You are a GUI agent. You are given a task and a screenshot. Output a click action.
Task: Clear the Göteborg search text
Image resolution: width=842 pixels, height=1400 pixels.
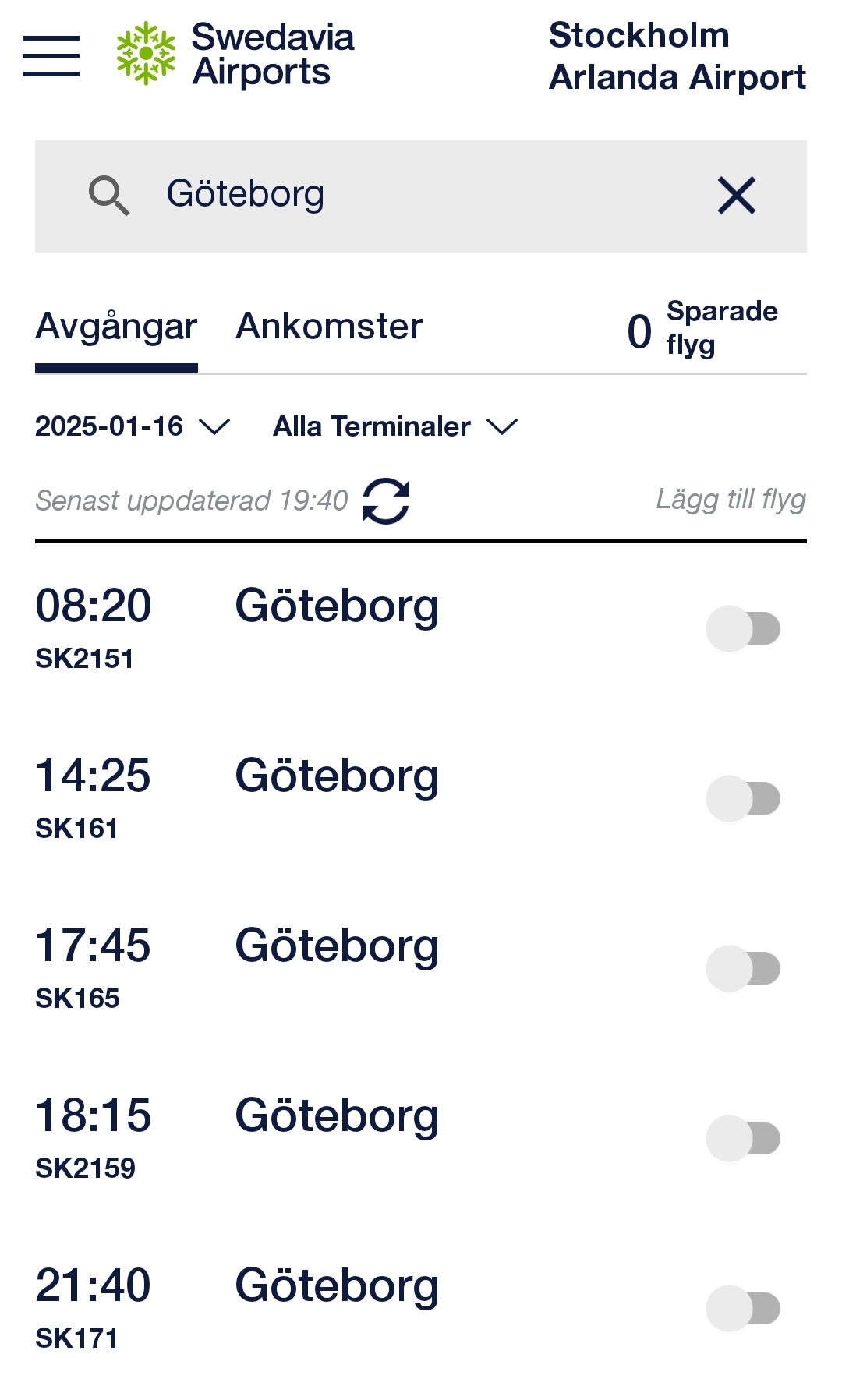[736, 195]
